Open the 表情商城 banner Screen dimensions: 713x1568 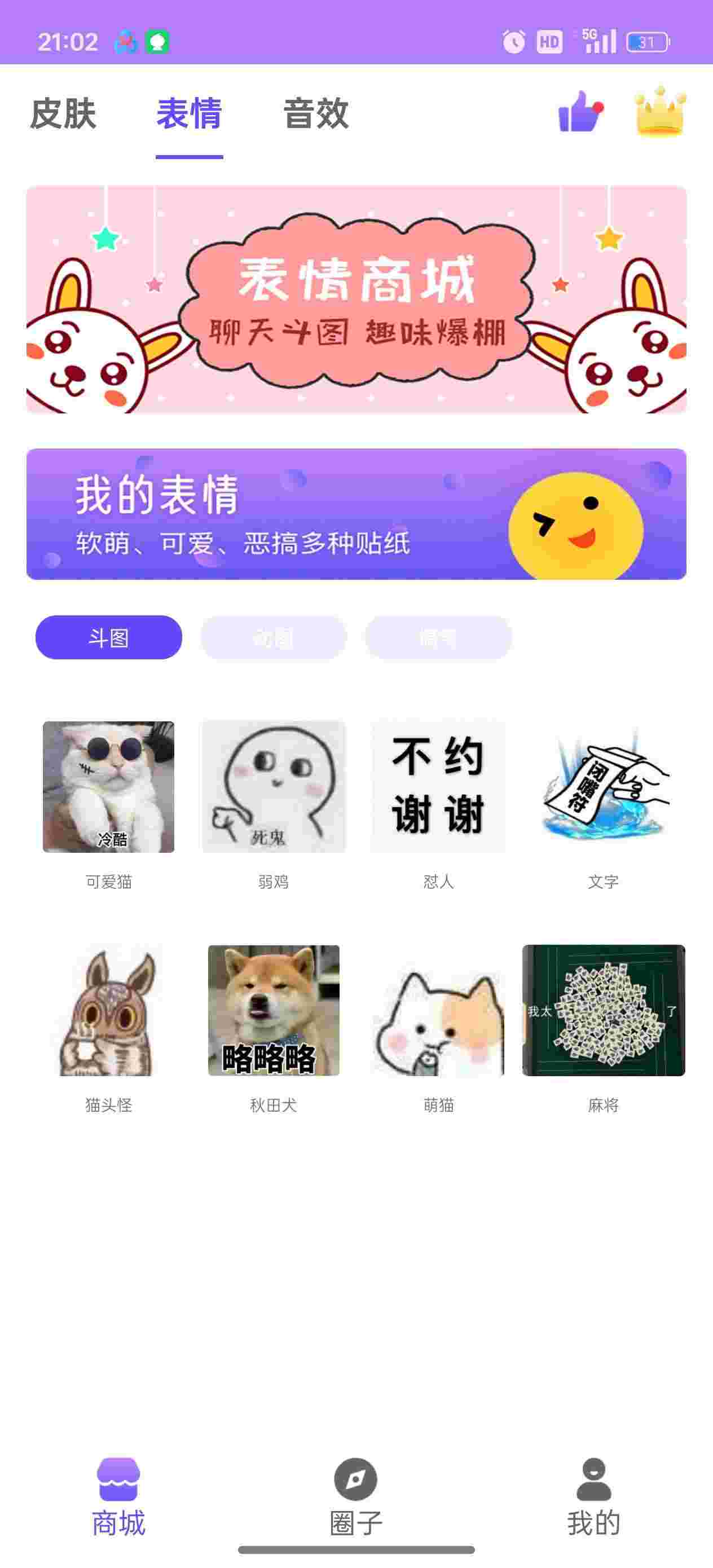click(356, 299)
